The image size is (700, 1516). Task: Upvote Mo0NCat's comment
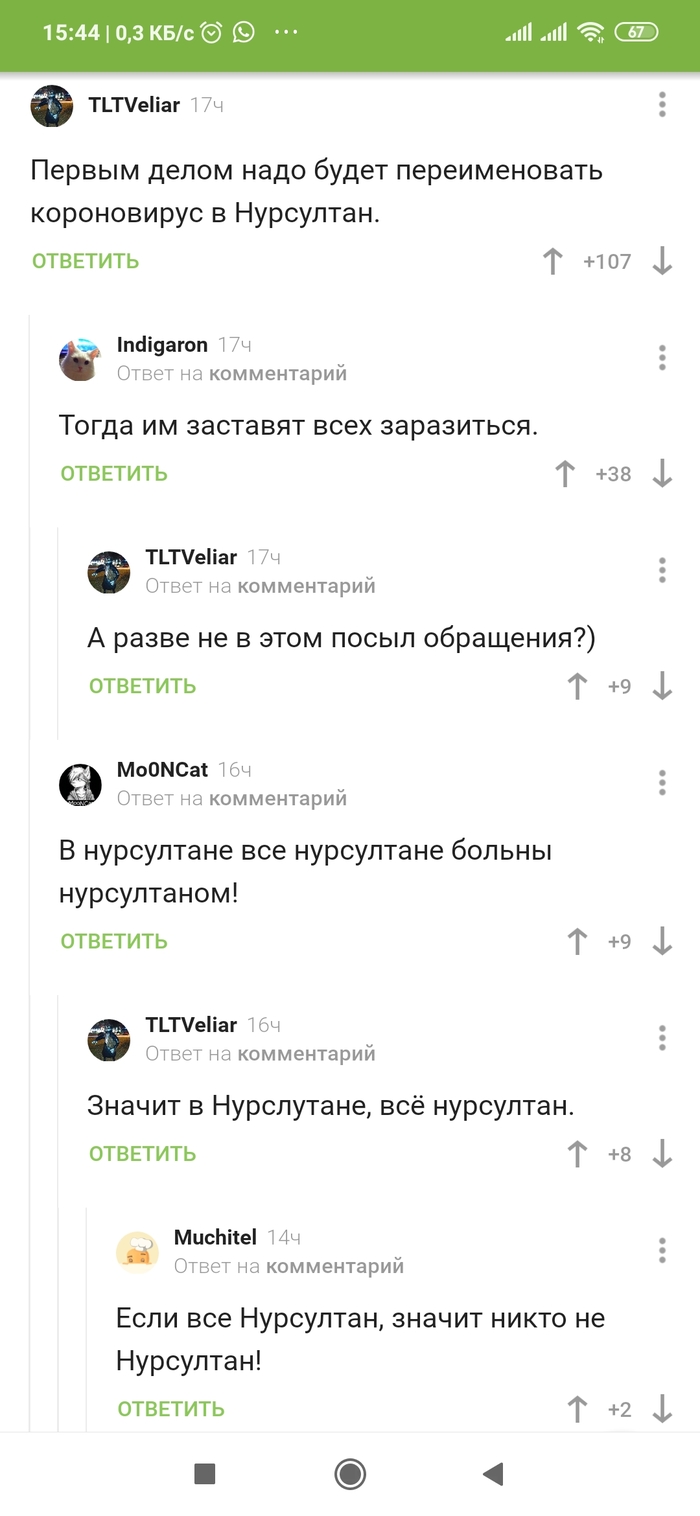[577, 941]
